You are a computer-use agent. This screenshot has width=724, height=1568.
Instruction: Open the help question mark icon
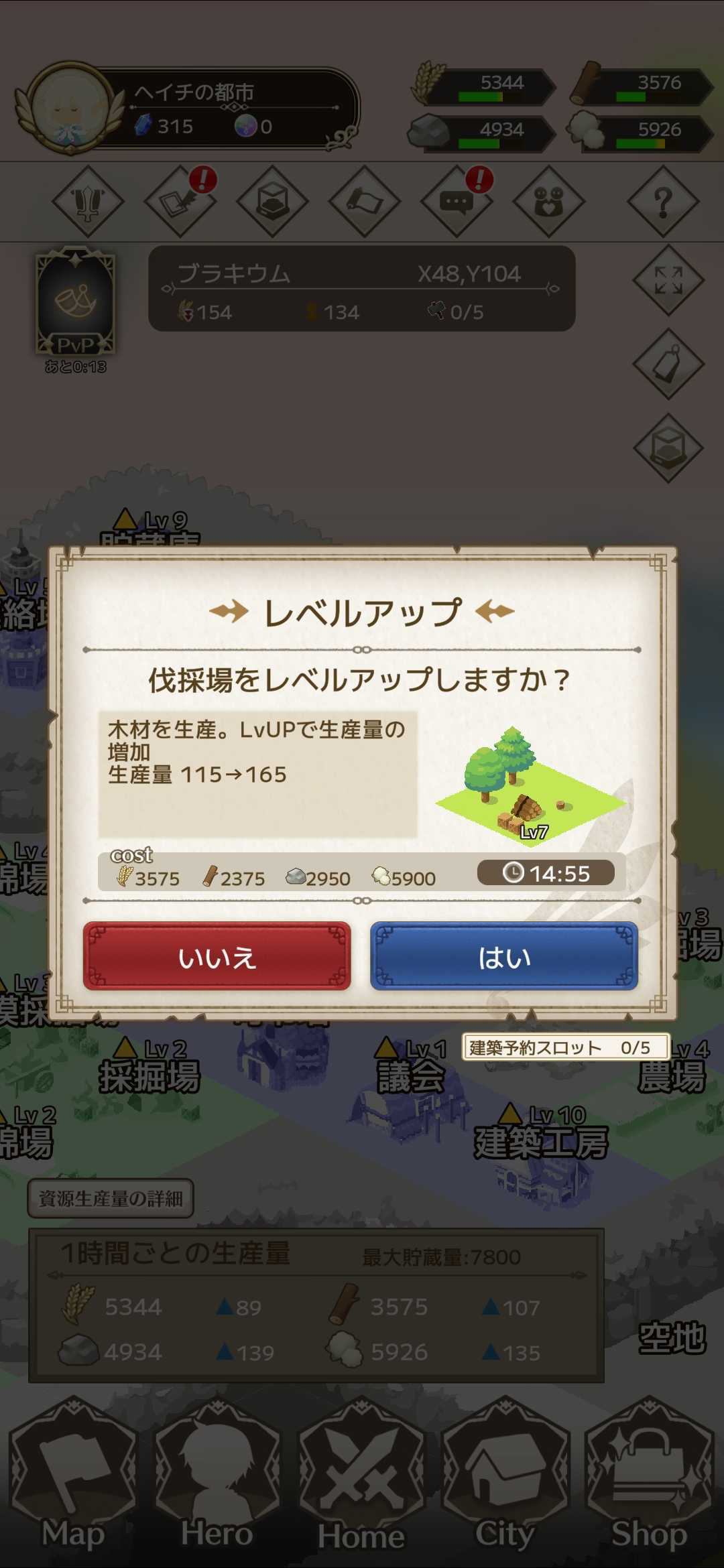point(662,202)
